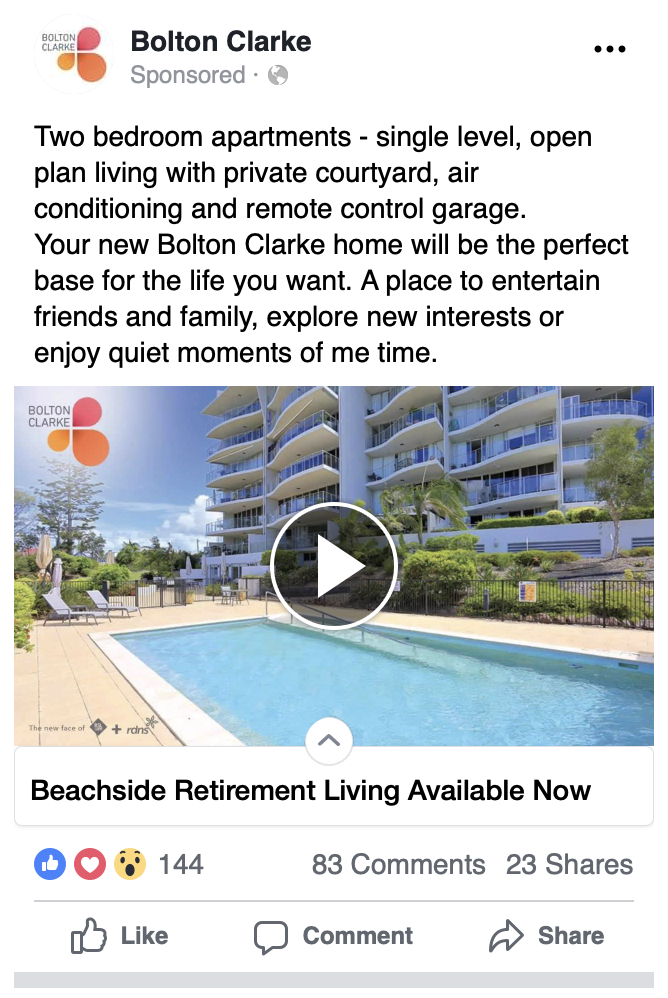668x998 pixels.
Task: Open the post's three-dot options menu
Action: 609,49
